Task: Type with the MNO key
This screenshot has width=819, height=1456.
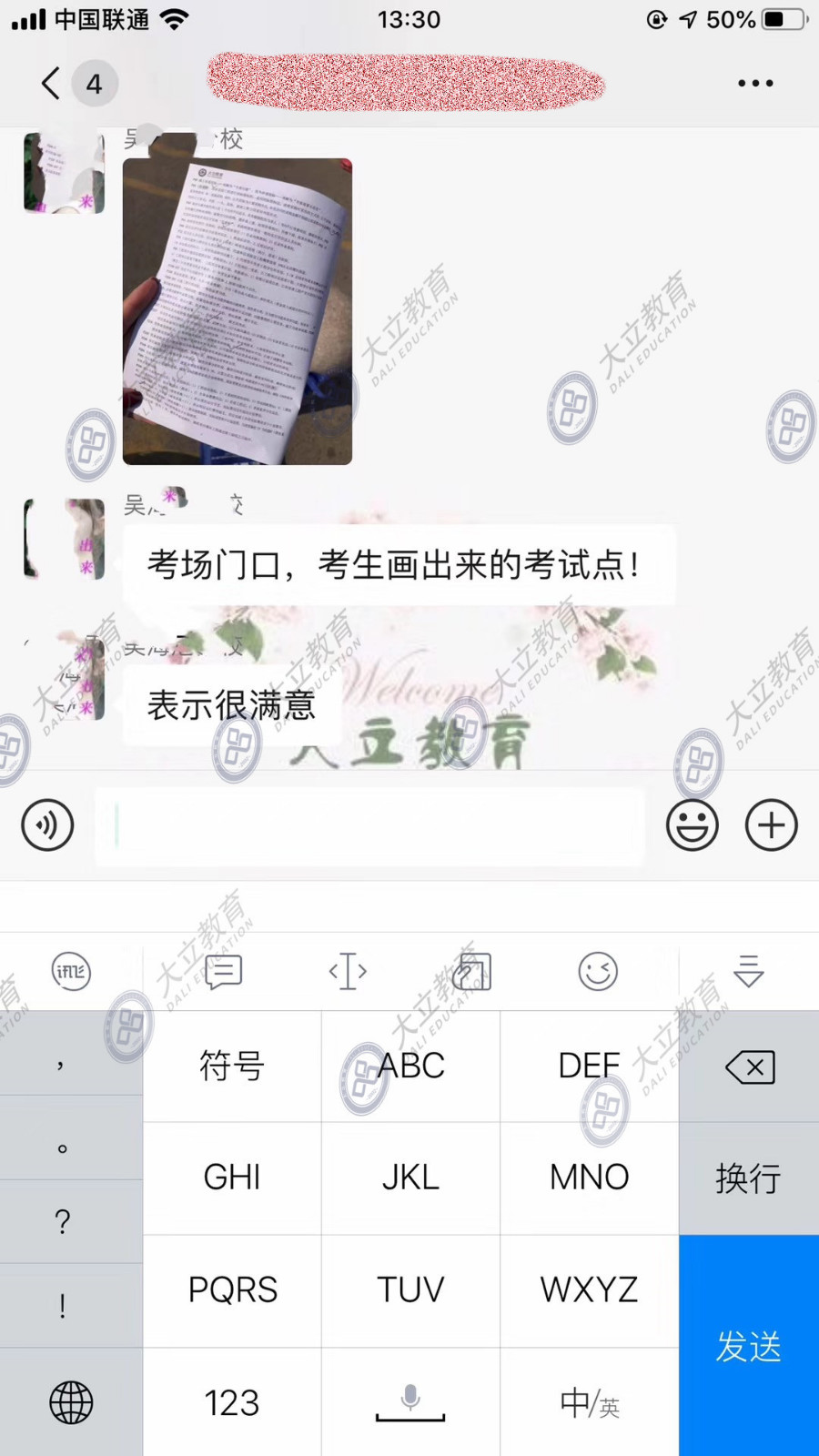Action: point(590,1178)
